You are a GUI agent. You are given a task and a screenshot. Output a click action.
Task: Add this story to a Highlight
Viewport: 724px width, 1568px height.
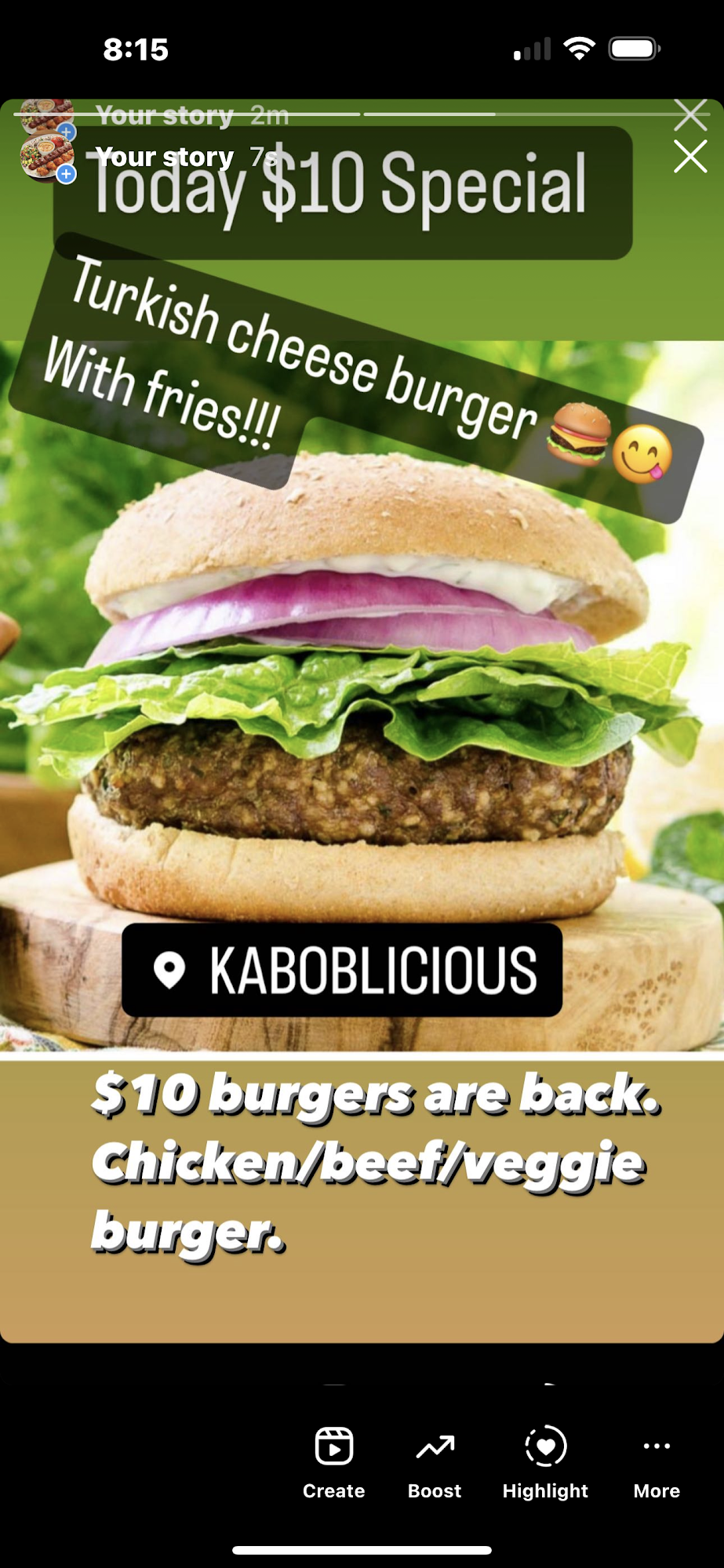point(545,1461)
